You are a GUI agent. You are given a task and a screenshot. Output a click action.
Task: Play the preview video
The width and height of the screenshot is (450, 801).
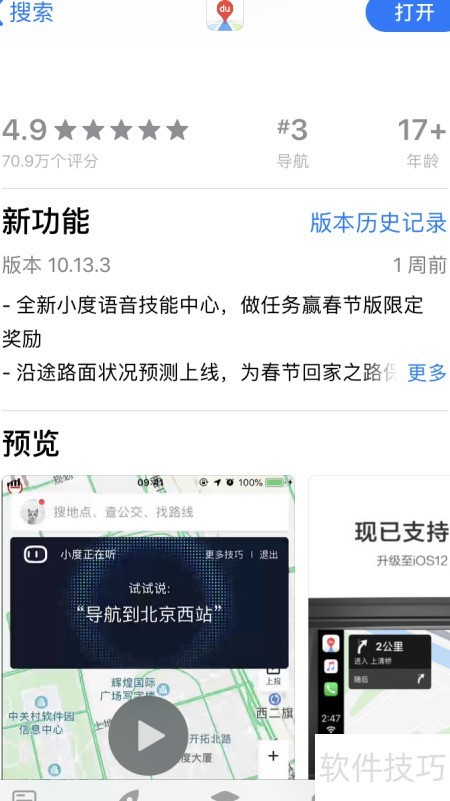pyautogui.click(x=148, y=736)
